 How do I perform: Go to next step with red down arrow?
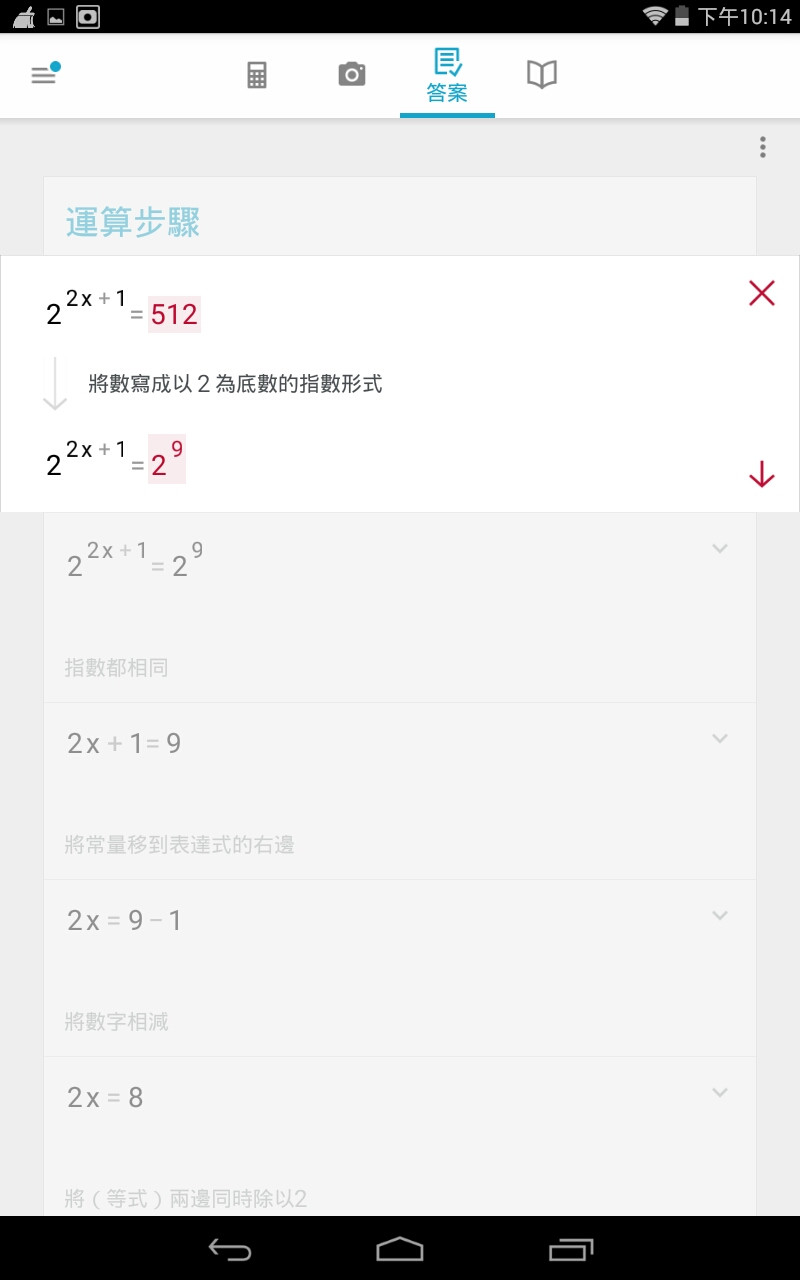point(762,474)
